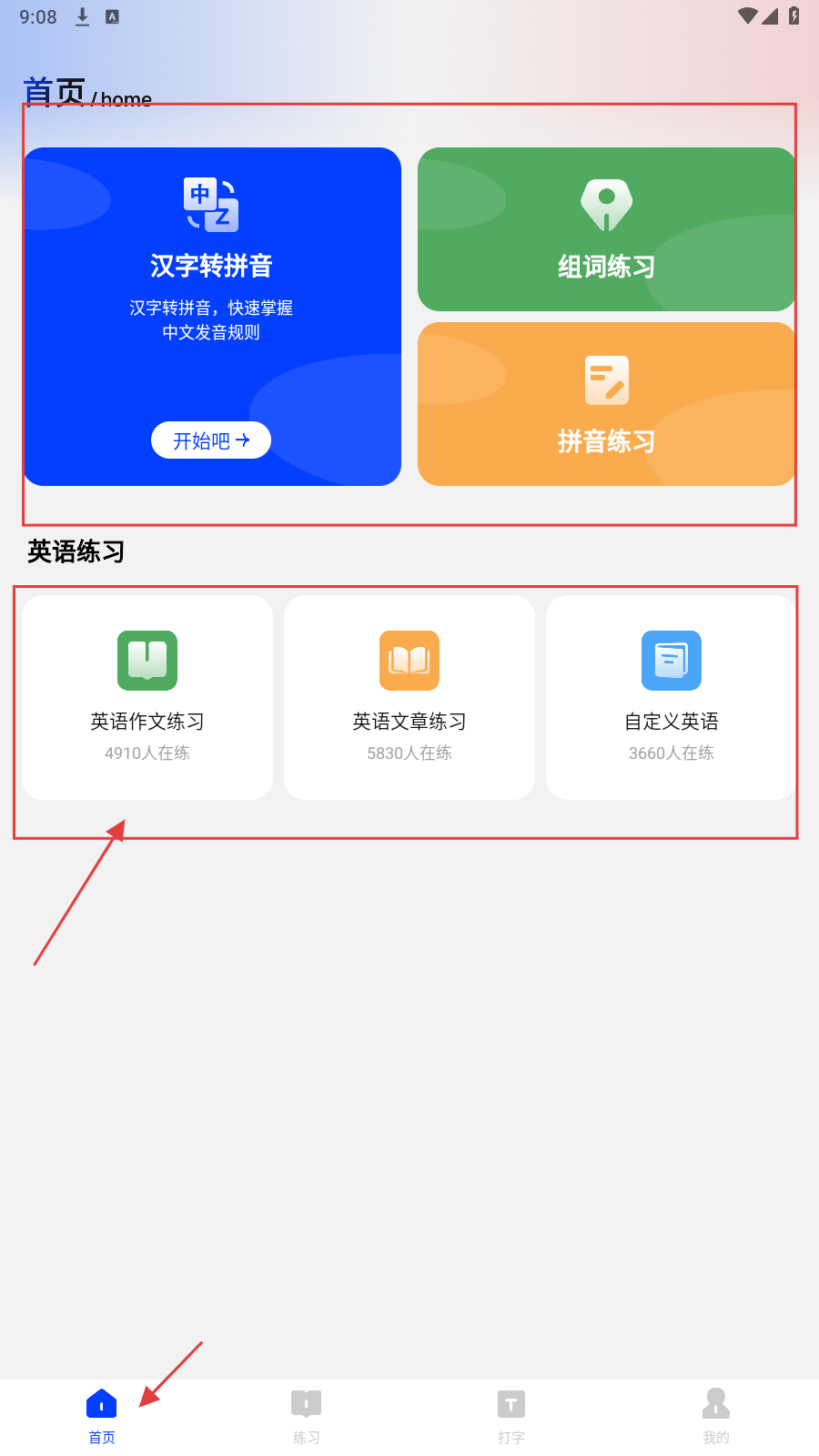
Task: Open 英语文章练习 practice
Action: [x=409, y=697]
